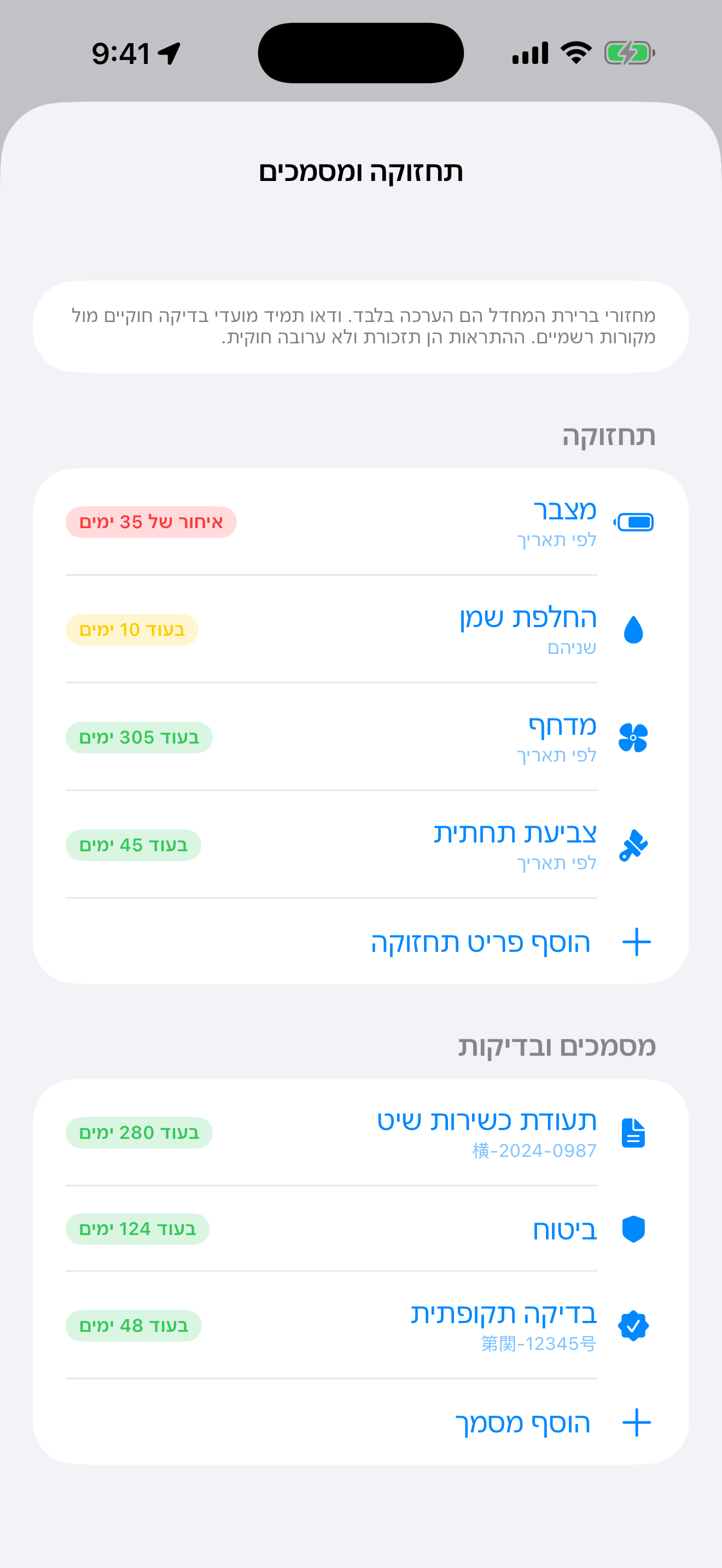Open the תעודת כשירות שיט document
Screen dimensions: 722x1568
pyautogui.click(x=360, y=1132)
